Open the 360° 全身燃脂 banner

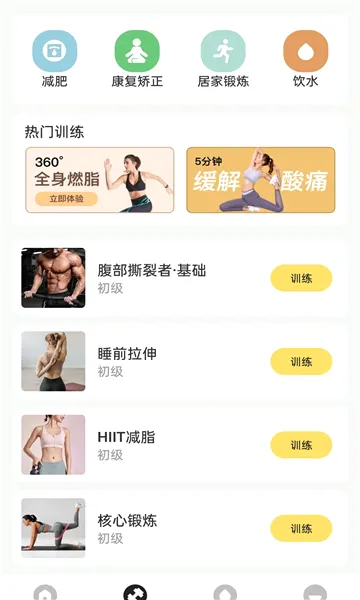[100, 180]
